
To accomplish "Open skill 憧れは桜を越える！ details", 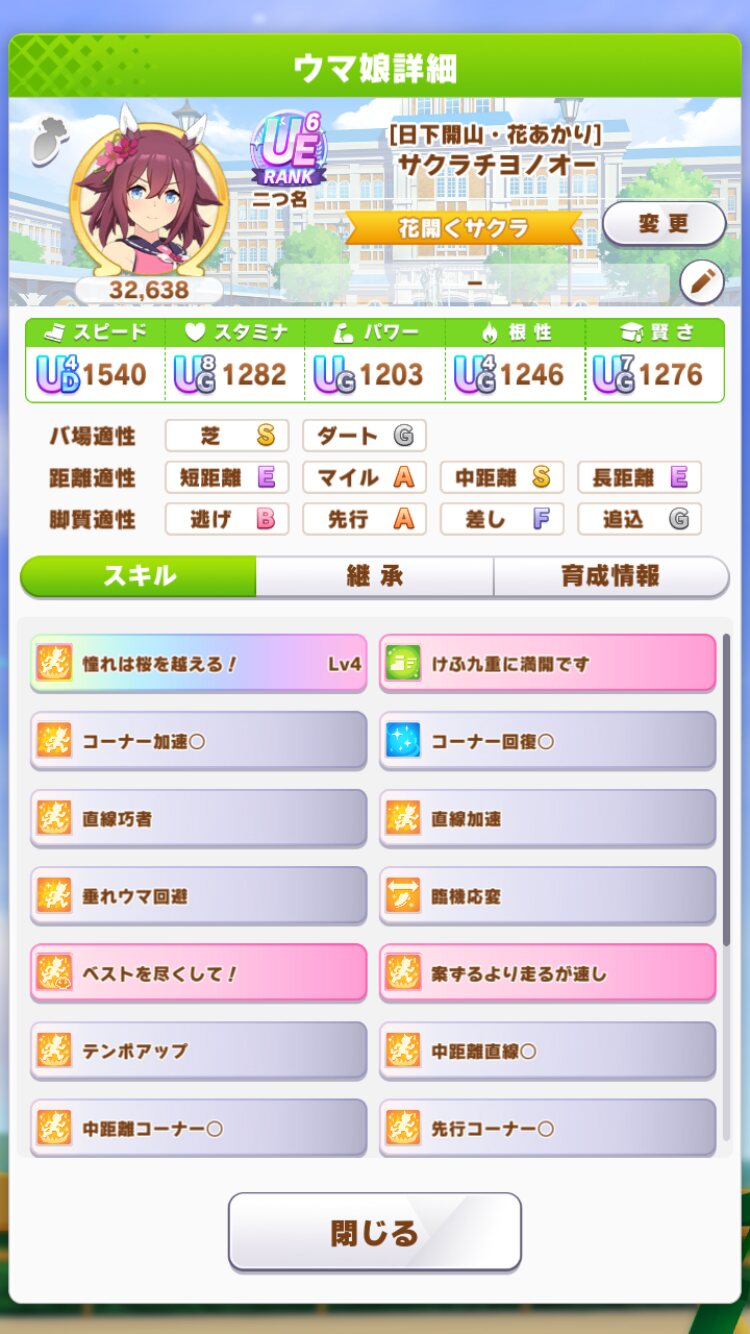I will click(x=198, y=663).
